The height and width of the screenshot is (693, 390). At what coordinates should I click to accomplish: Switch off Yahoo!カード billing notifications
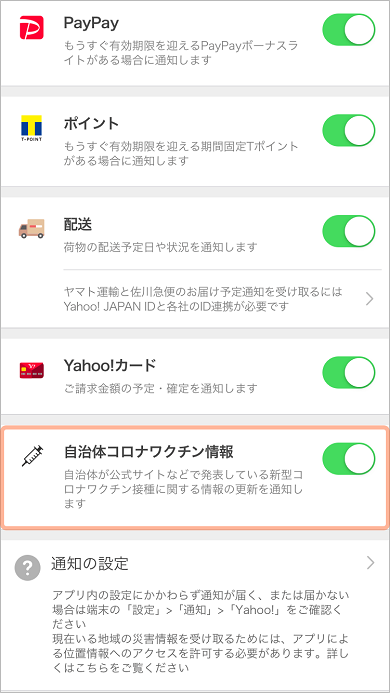348,373
